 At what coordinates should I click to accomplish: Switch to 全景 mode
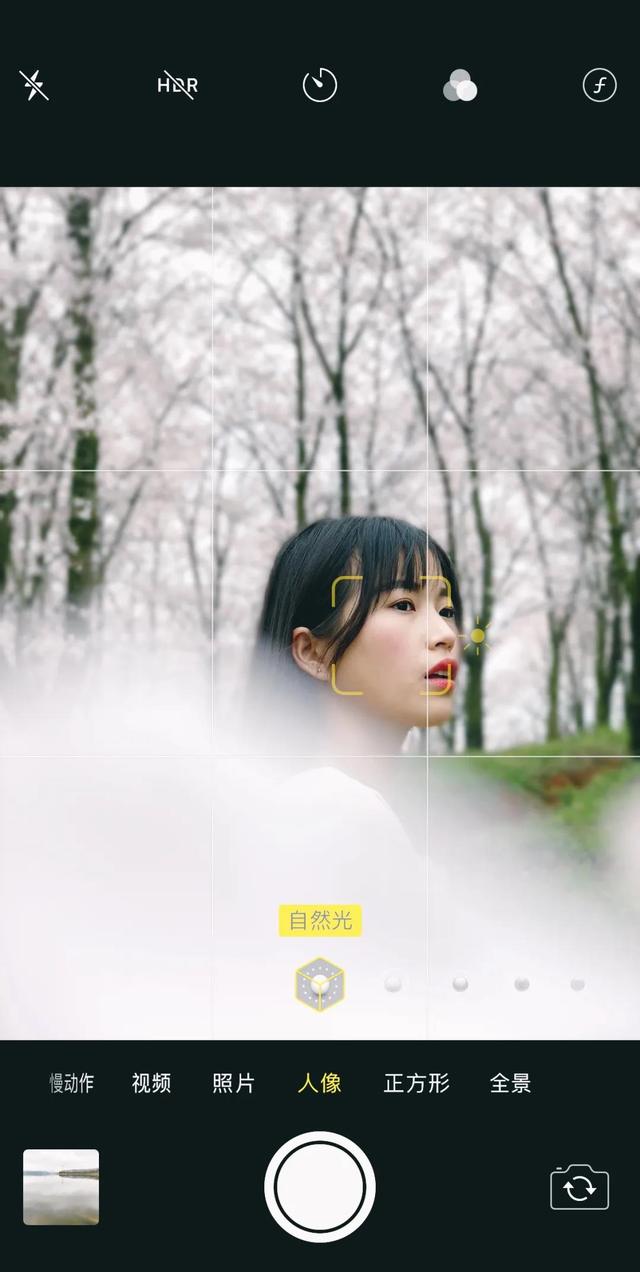click(x=510, y=1083)
